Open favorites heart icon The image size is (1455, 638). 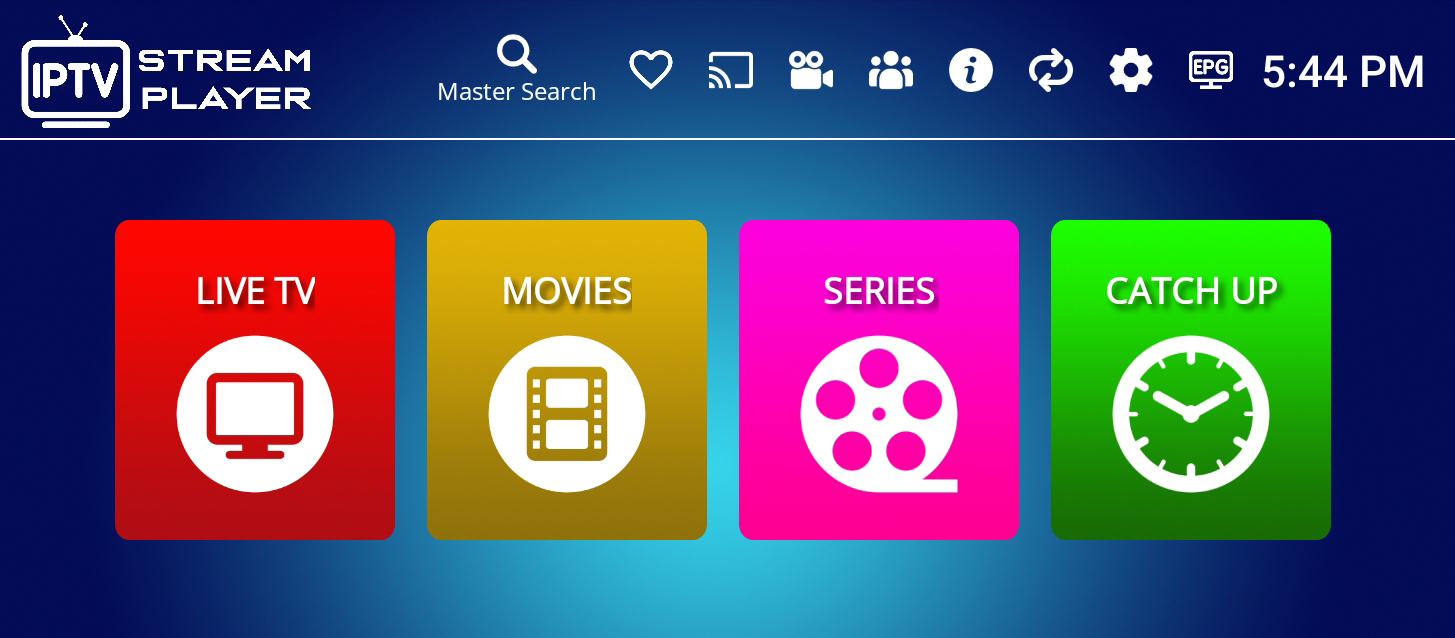(650, 71)
